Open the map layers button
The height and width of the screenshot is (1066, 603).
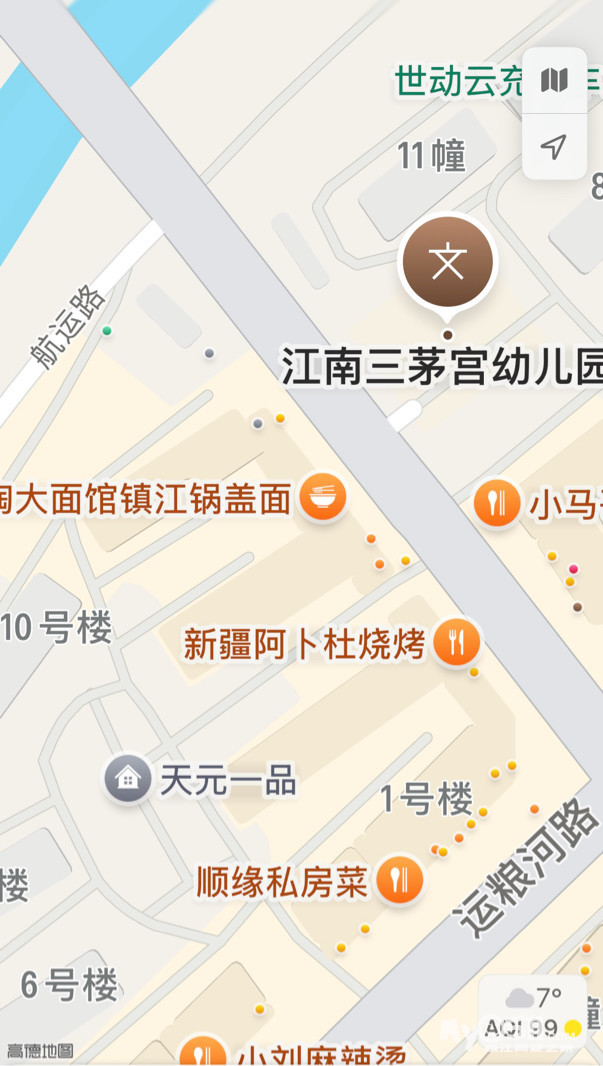[554, 80]
